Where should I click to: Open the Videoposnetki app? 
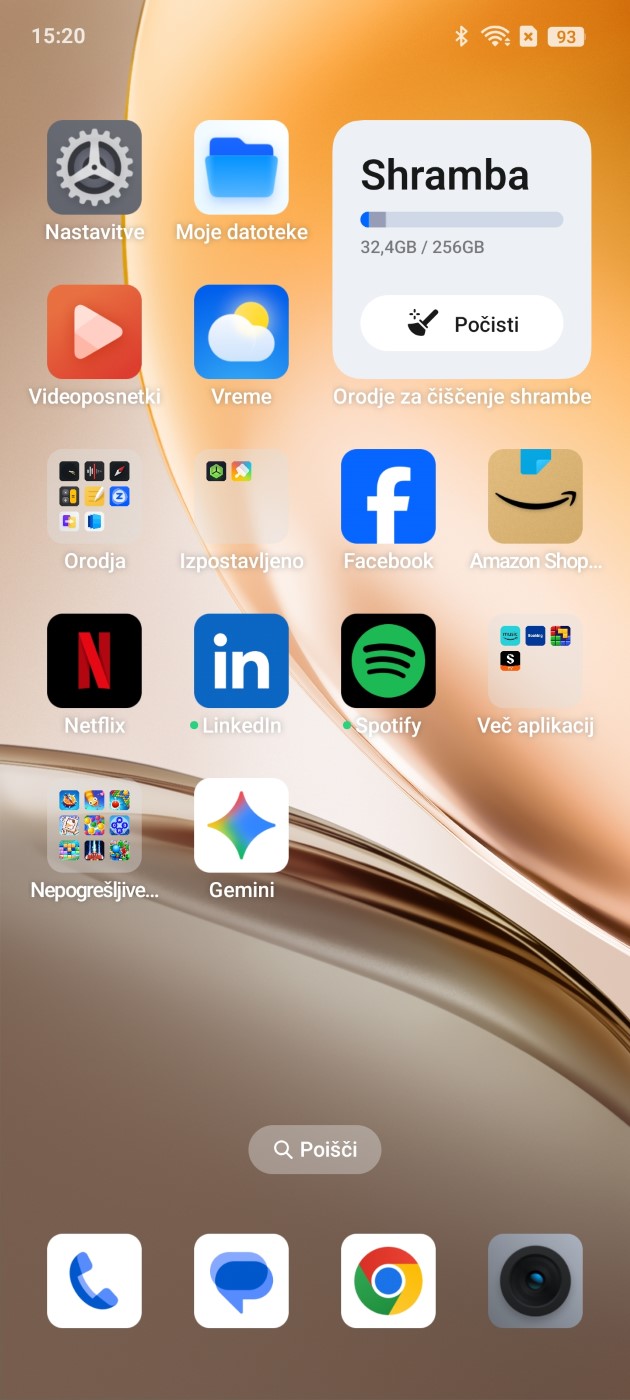94,332
